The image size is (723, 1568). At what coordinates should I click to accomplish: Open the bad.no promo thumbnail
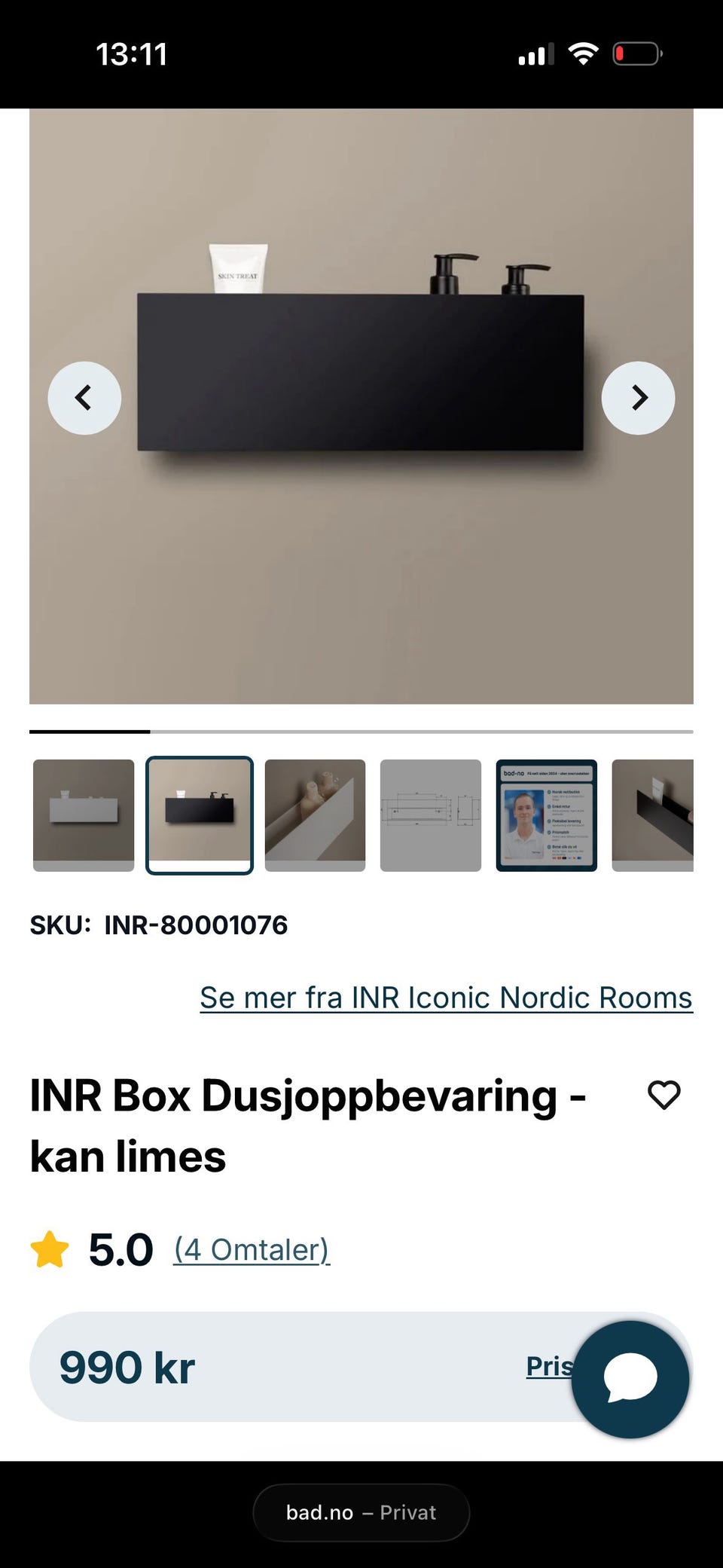coord(545,815)
